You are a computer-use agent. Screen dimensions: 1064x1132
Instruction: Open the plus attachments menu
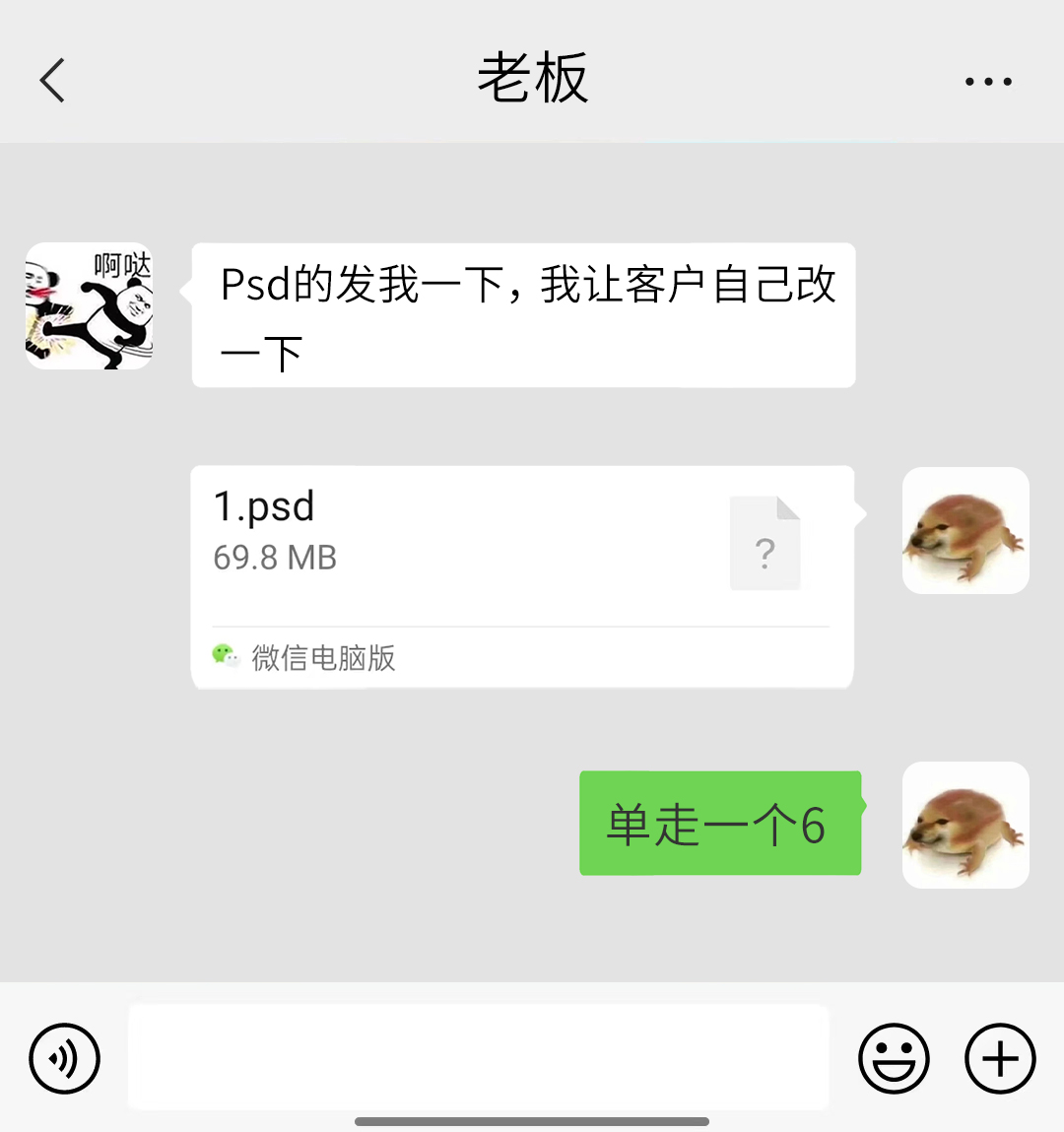coord(1000,1059)
